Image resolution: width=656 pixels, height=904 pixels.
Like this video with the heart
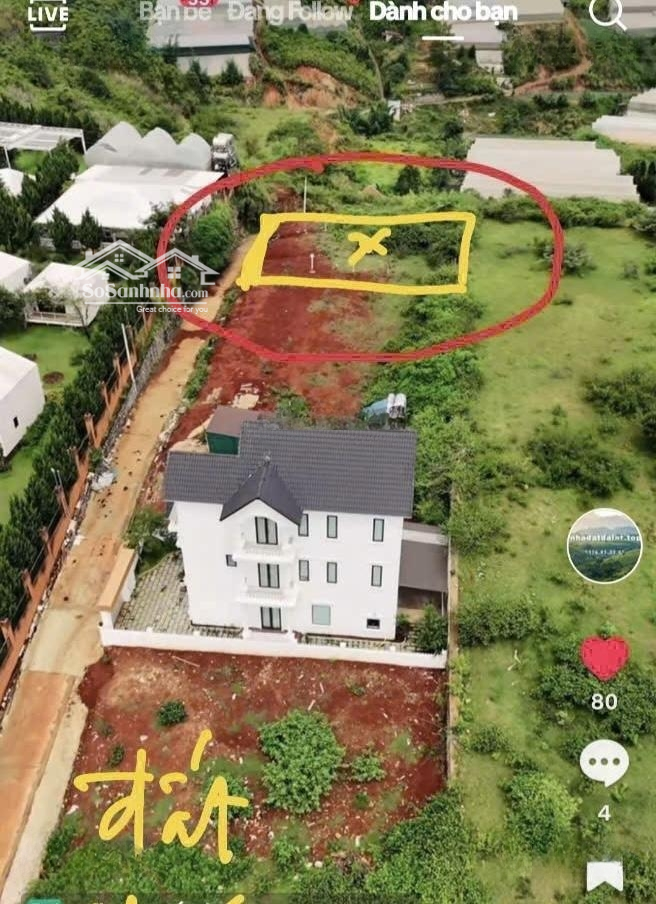pyautogui.click(x=604, y=658)
